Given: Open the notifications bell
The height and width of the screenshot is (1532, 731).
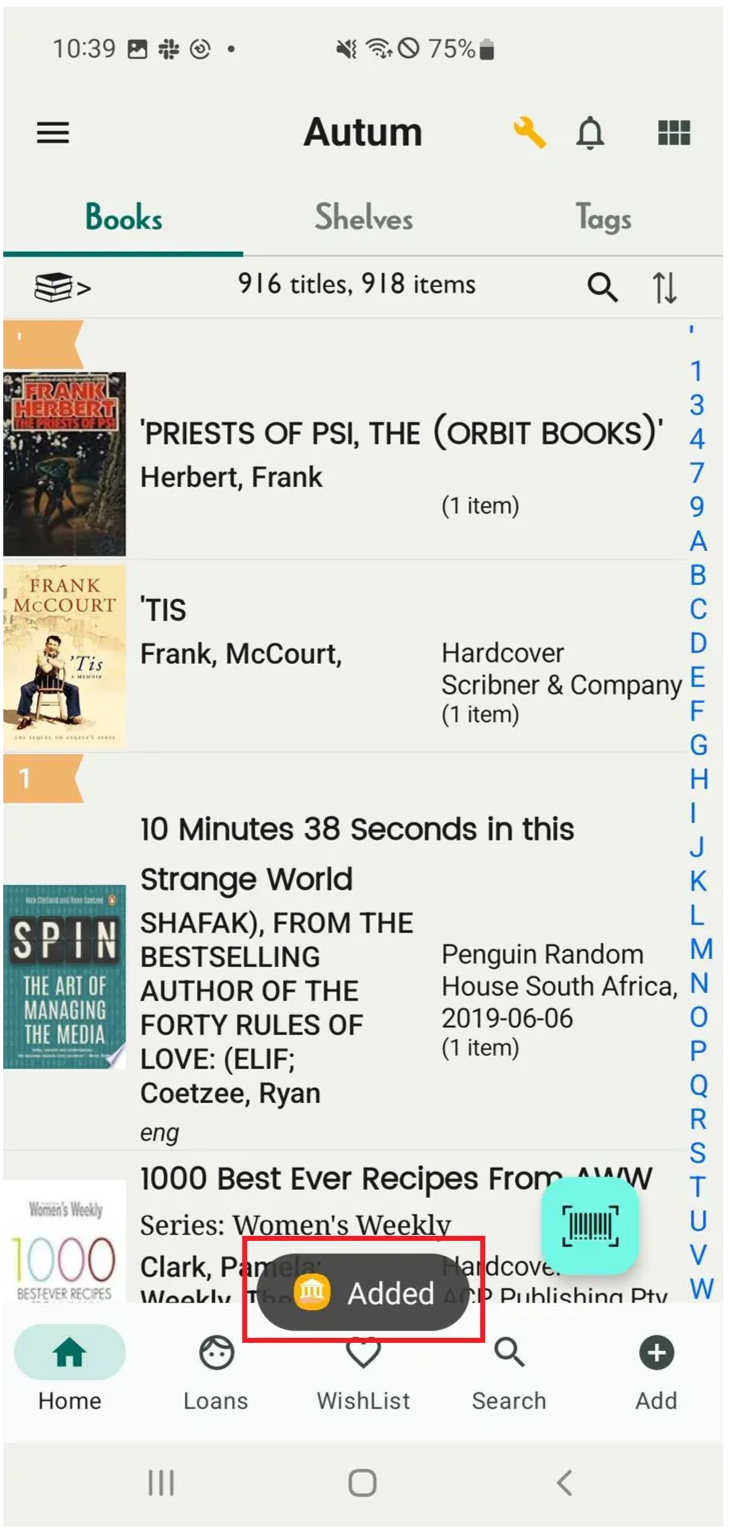Looking at the screenshot, I should click(x=591, y=132).
